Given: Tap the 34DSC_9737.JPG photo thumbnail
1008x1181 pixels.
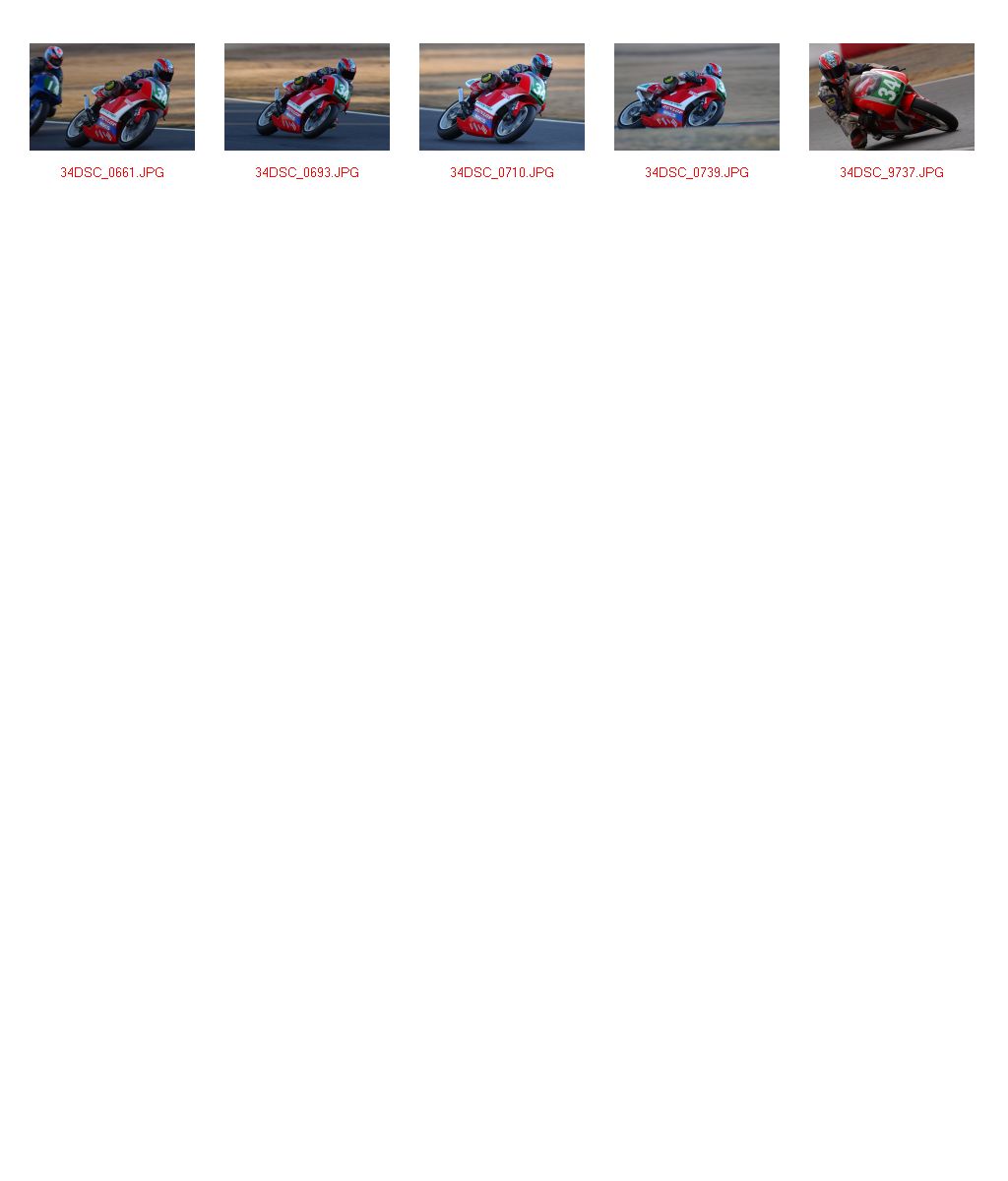Looking at the screenshot, I should click(892, 96).
